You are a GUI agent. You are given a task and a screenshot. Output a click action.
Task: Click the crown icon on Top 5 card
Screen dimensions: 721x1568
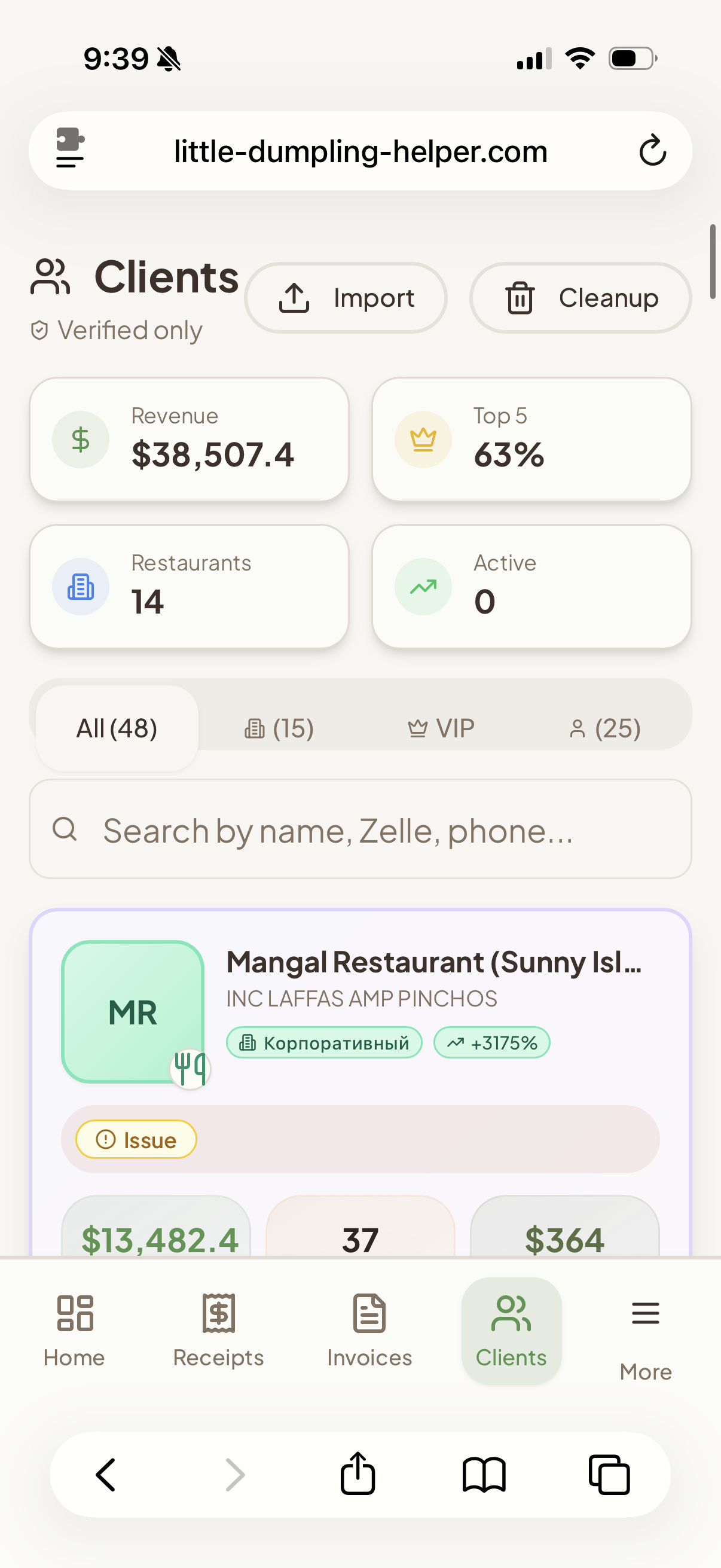(x=423, y=439)
